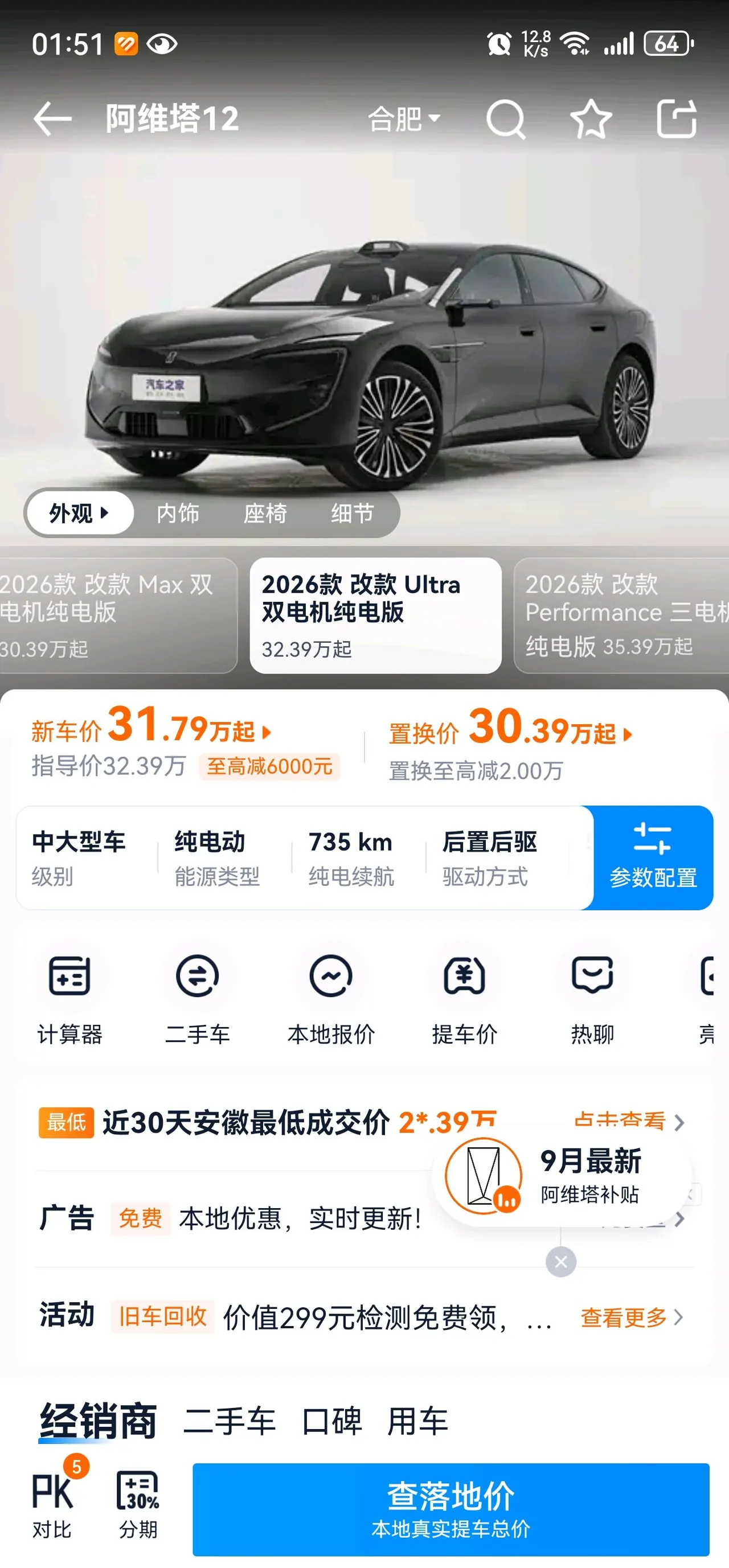Open the 合肥 city selector
The image size is (729, 1568).
[404, 118]
